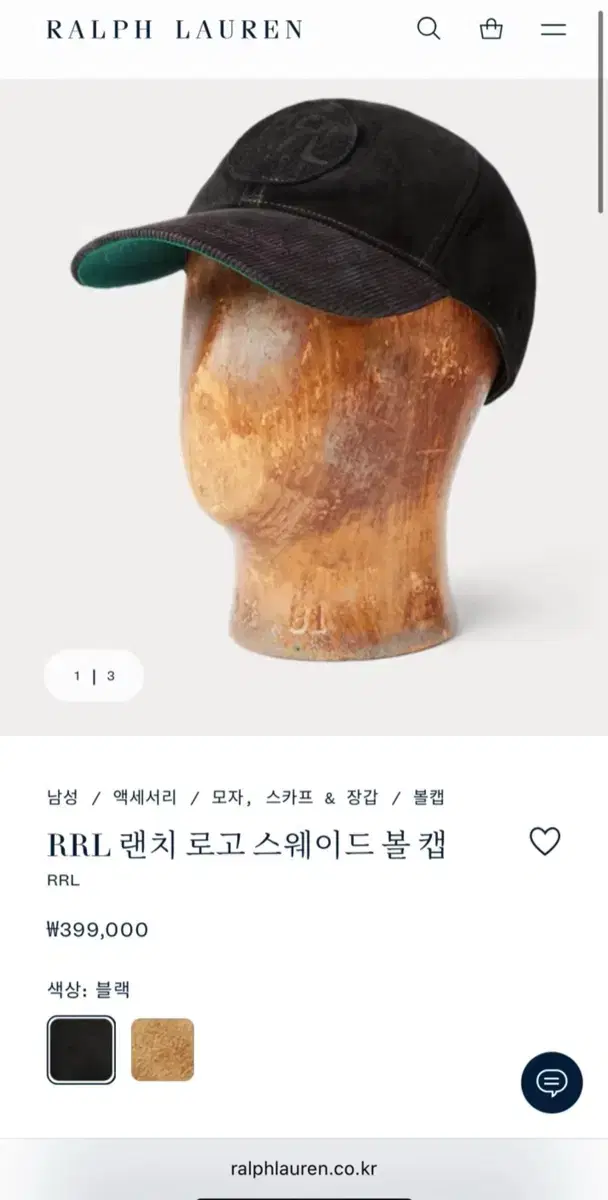Open the 남성 breadcrumb link
The image size is (608, 1200).
pyautogui.click(x=62, y=797)
